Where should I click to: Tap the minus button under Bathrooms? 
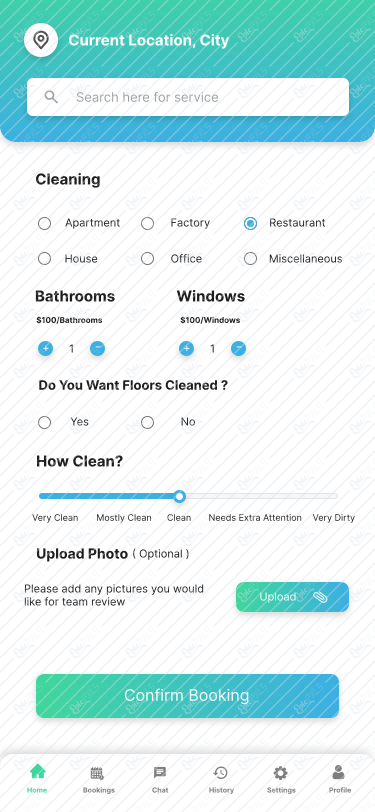[97, 349]
